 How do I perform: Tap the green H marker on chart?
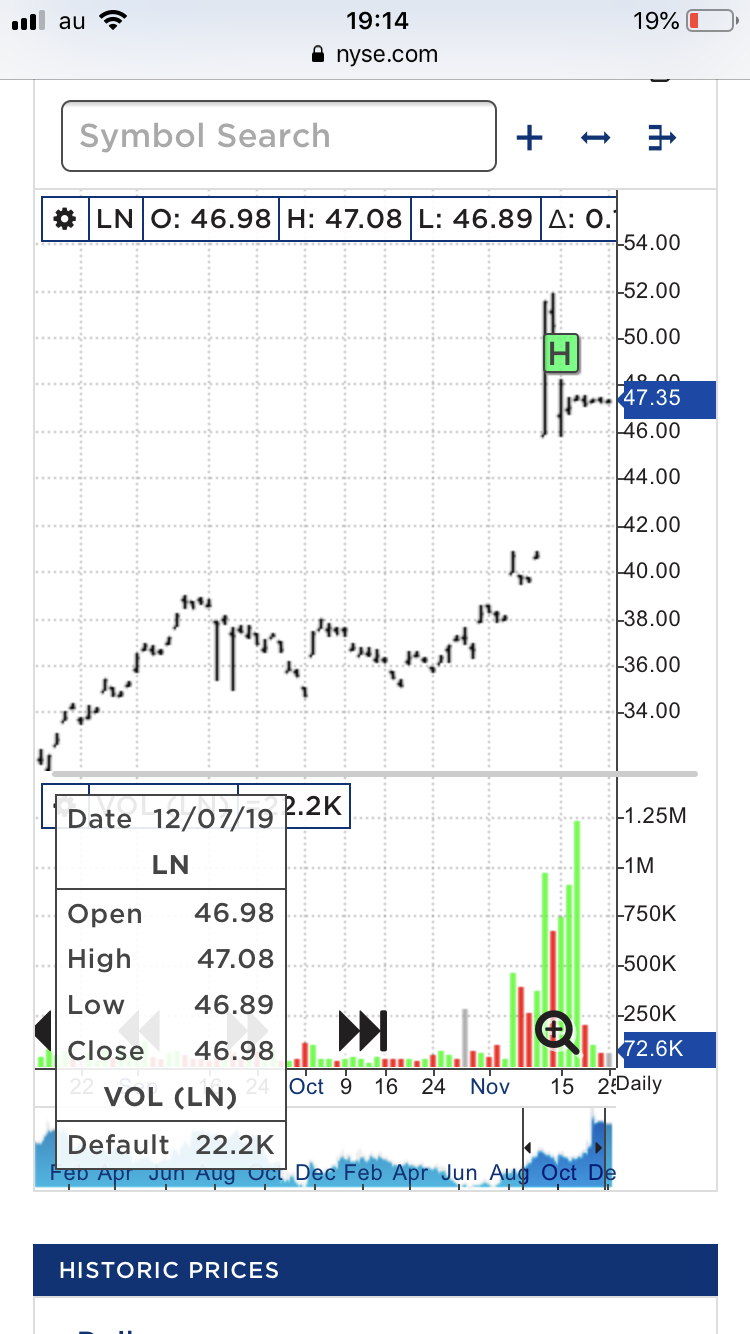point(561,352)
